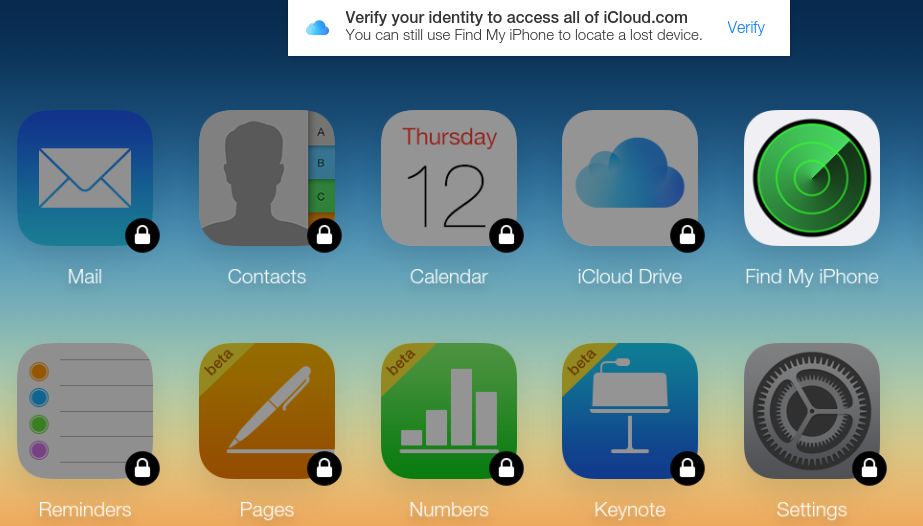The width and height of the screenshot is (923, 526).
Task: Open the Calendar app
Action: tap(449, 178)
